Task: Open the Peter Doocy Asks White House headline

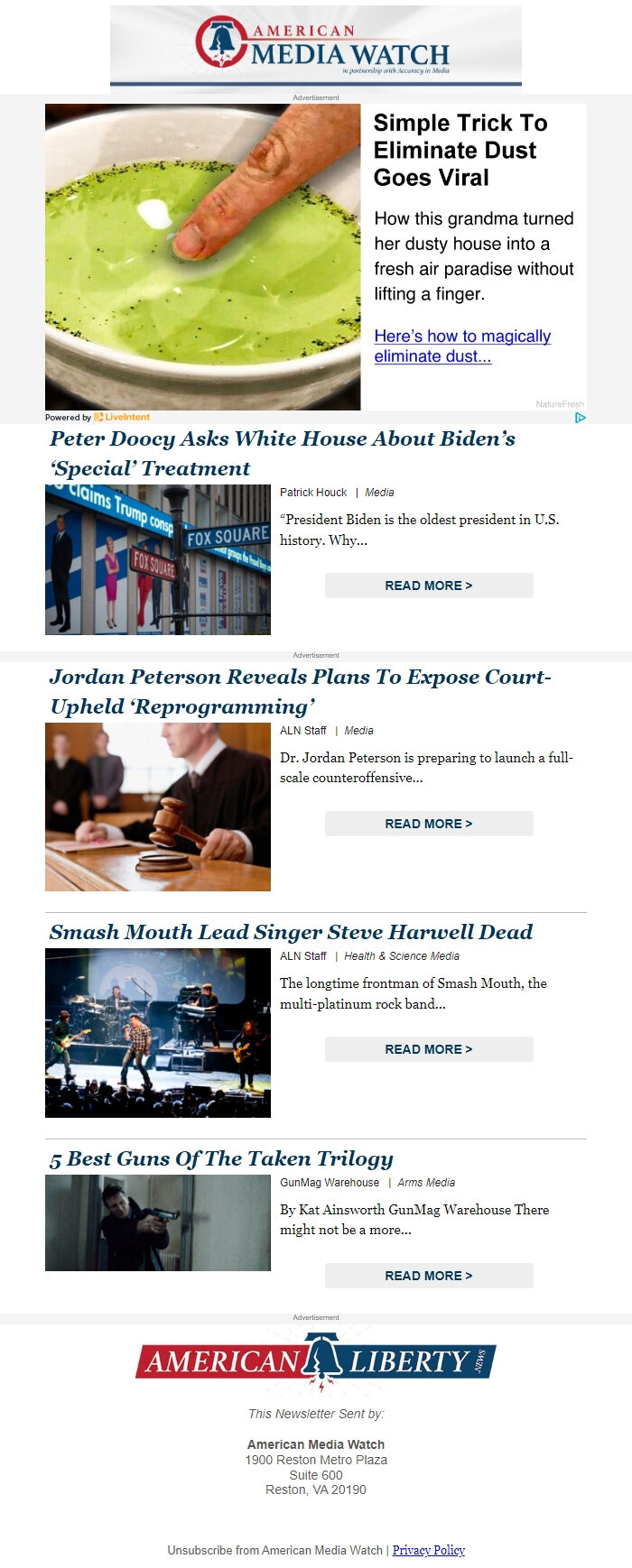Action: [x=282, y=453]
